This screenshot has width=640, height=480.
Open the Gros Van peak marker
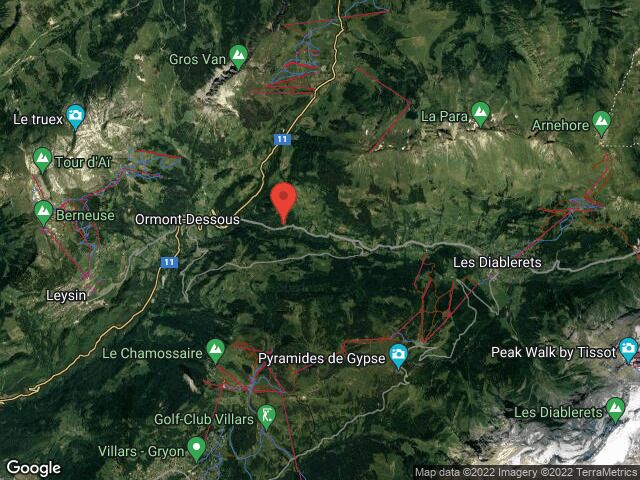pyautogui.click(x=238, y=55)
